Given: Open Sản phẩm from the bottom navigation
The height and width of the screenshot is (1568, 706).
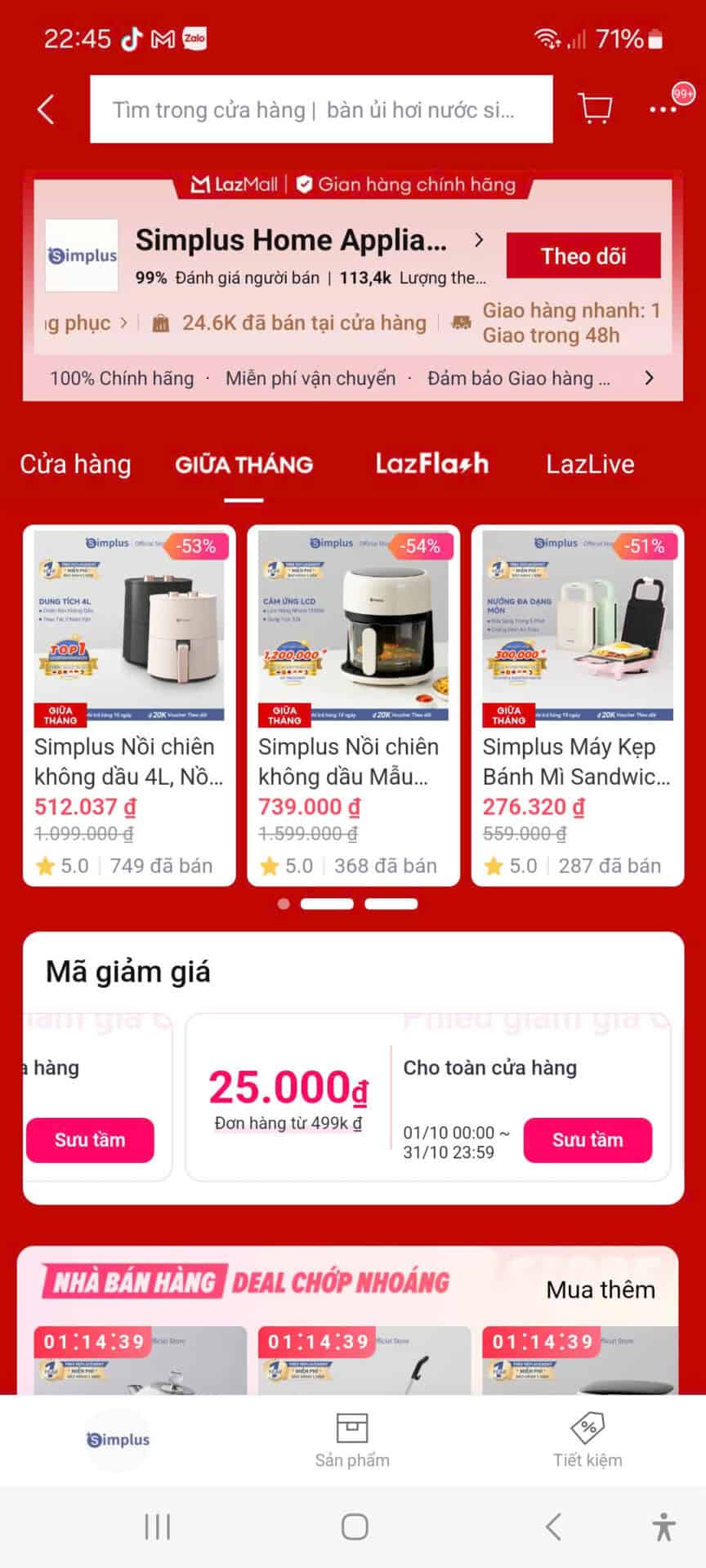Looking at the screenshot, I should point(352,1441).
